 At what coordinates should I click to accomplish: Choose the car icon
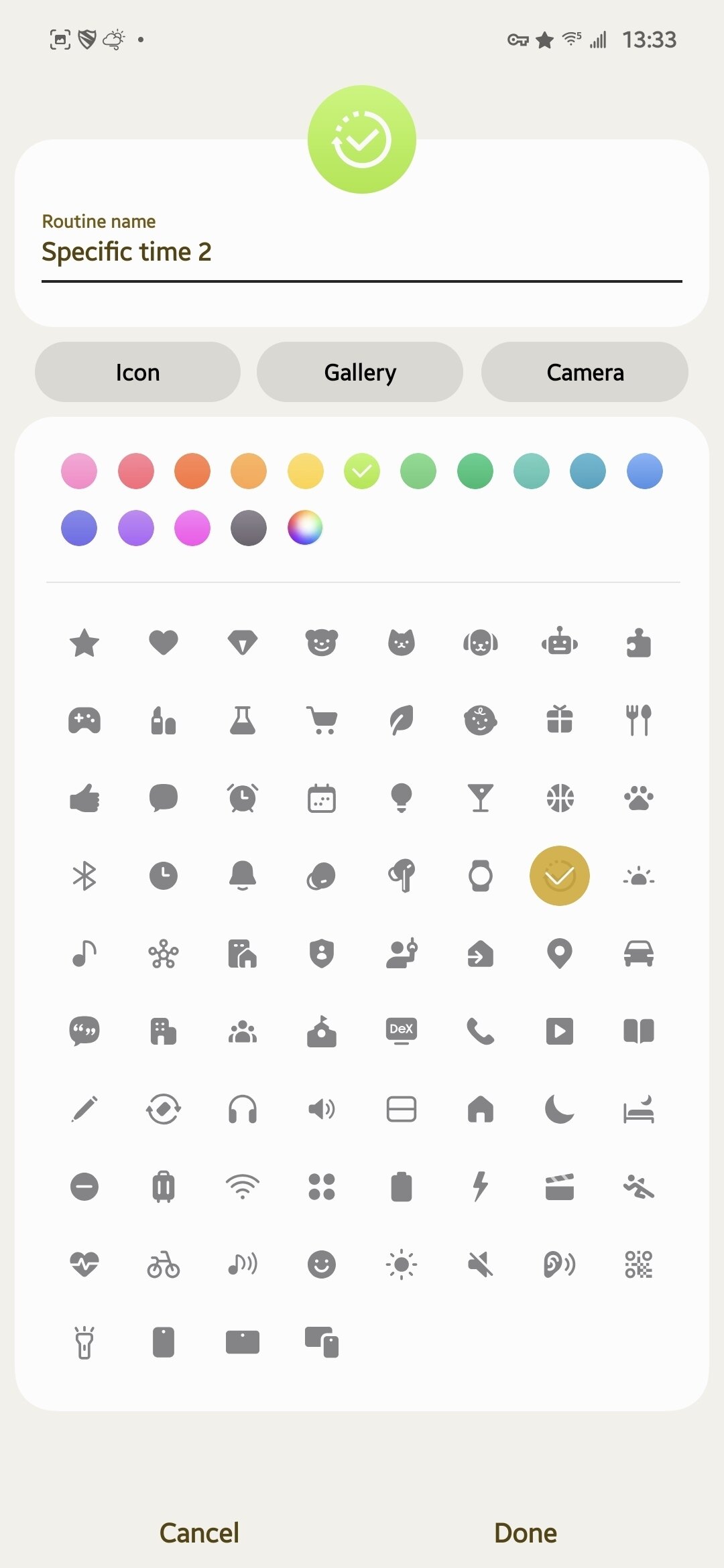click(639, 954)
